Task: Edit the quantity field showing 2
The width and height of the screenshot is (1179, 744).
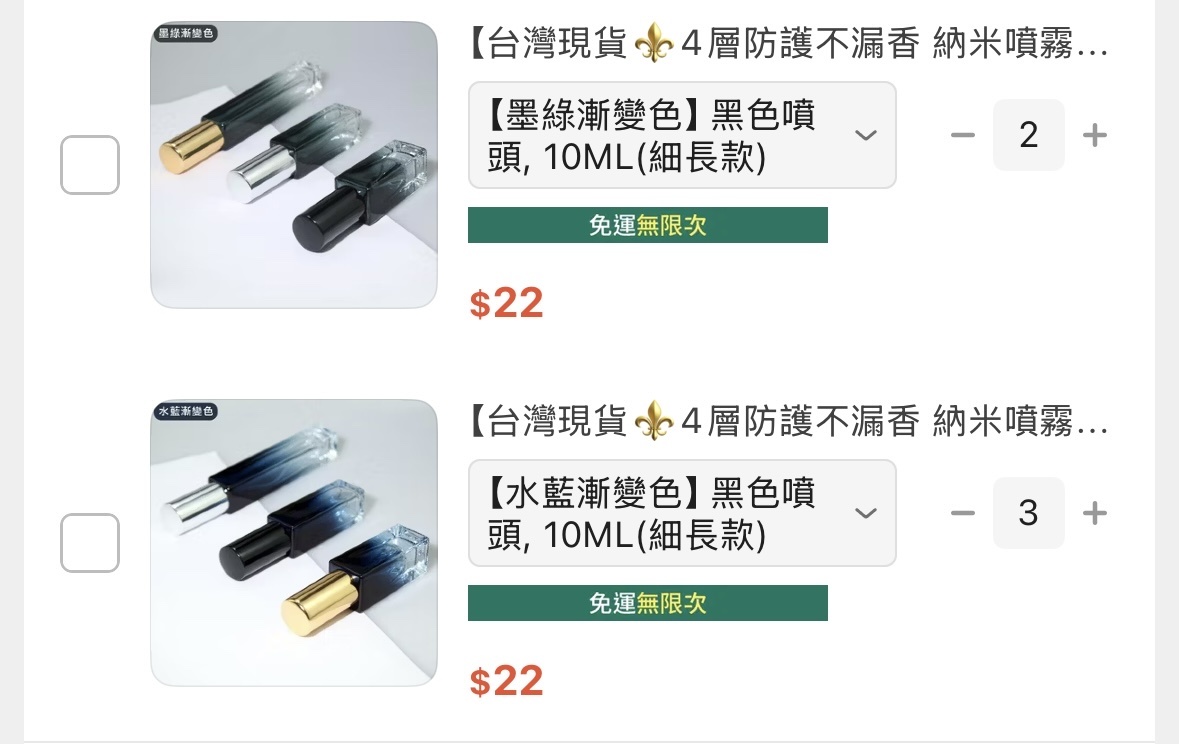Action: (x=1029, y=135)
